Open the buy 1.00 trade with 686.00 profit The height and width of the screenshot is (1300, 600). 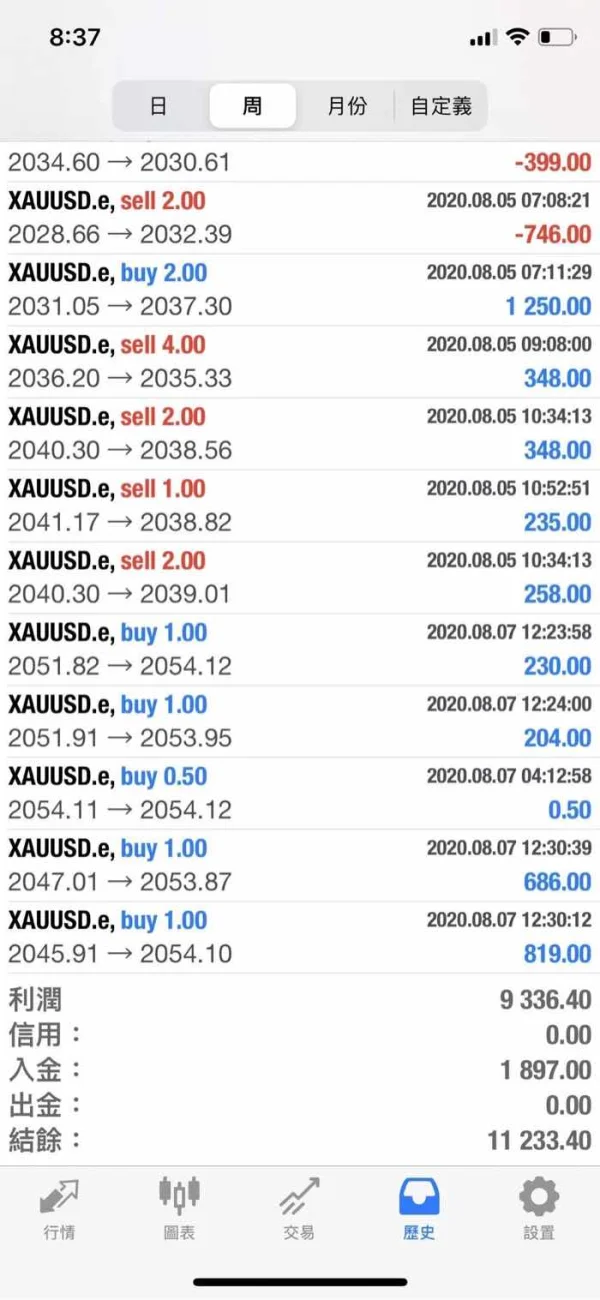pyautogui.click(x=300, y=866)
